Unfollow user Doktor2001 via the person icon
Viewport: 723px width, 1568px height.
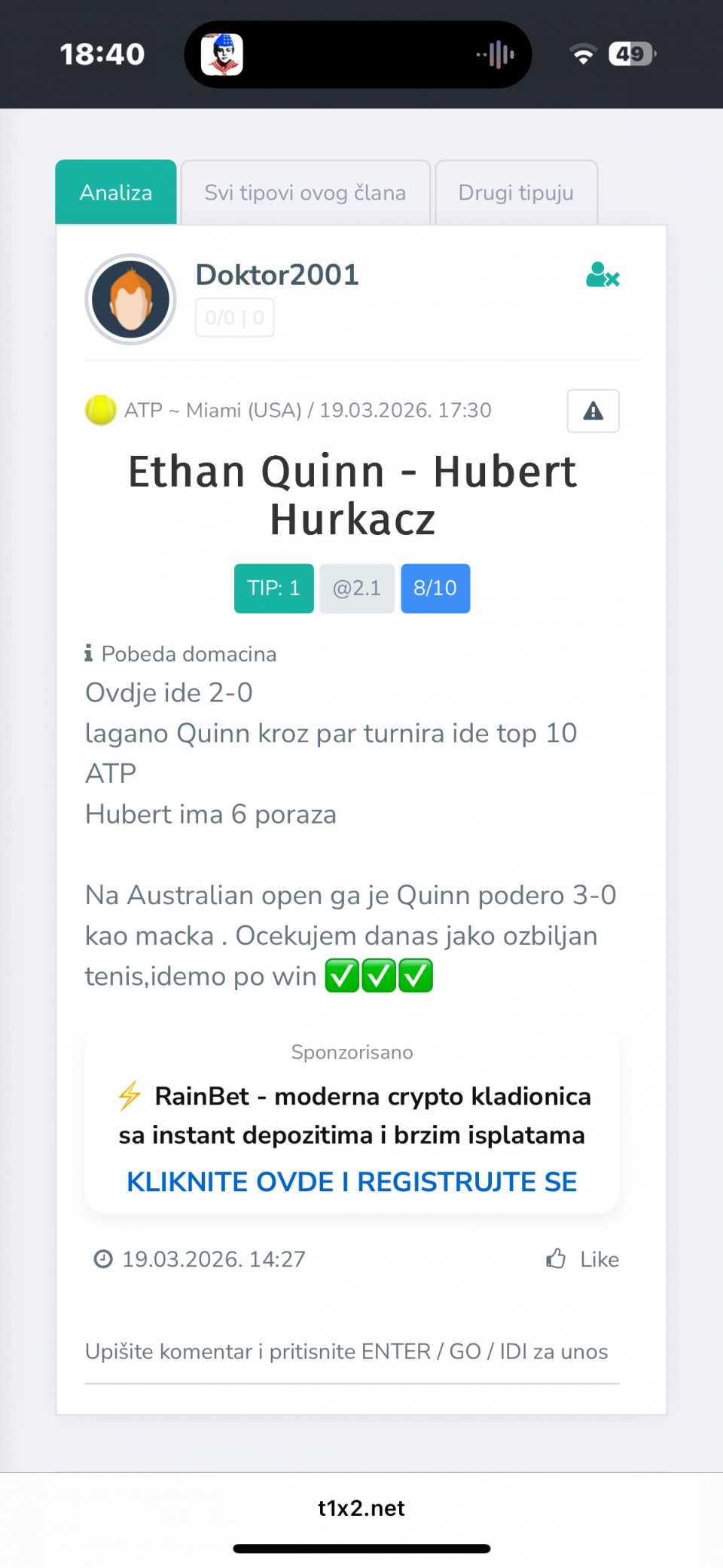602,276
